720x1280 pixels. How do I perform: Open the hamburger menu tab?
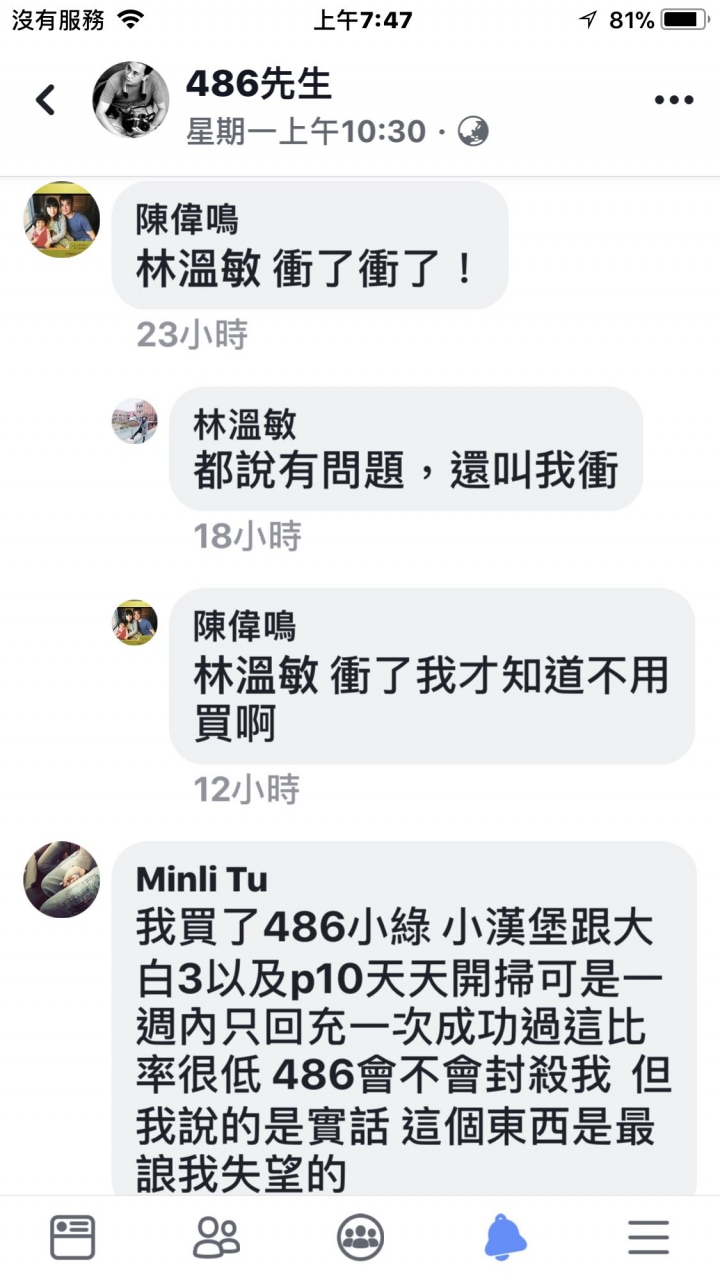(648, 1237)
